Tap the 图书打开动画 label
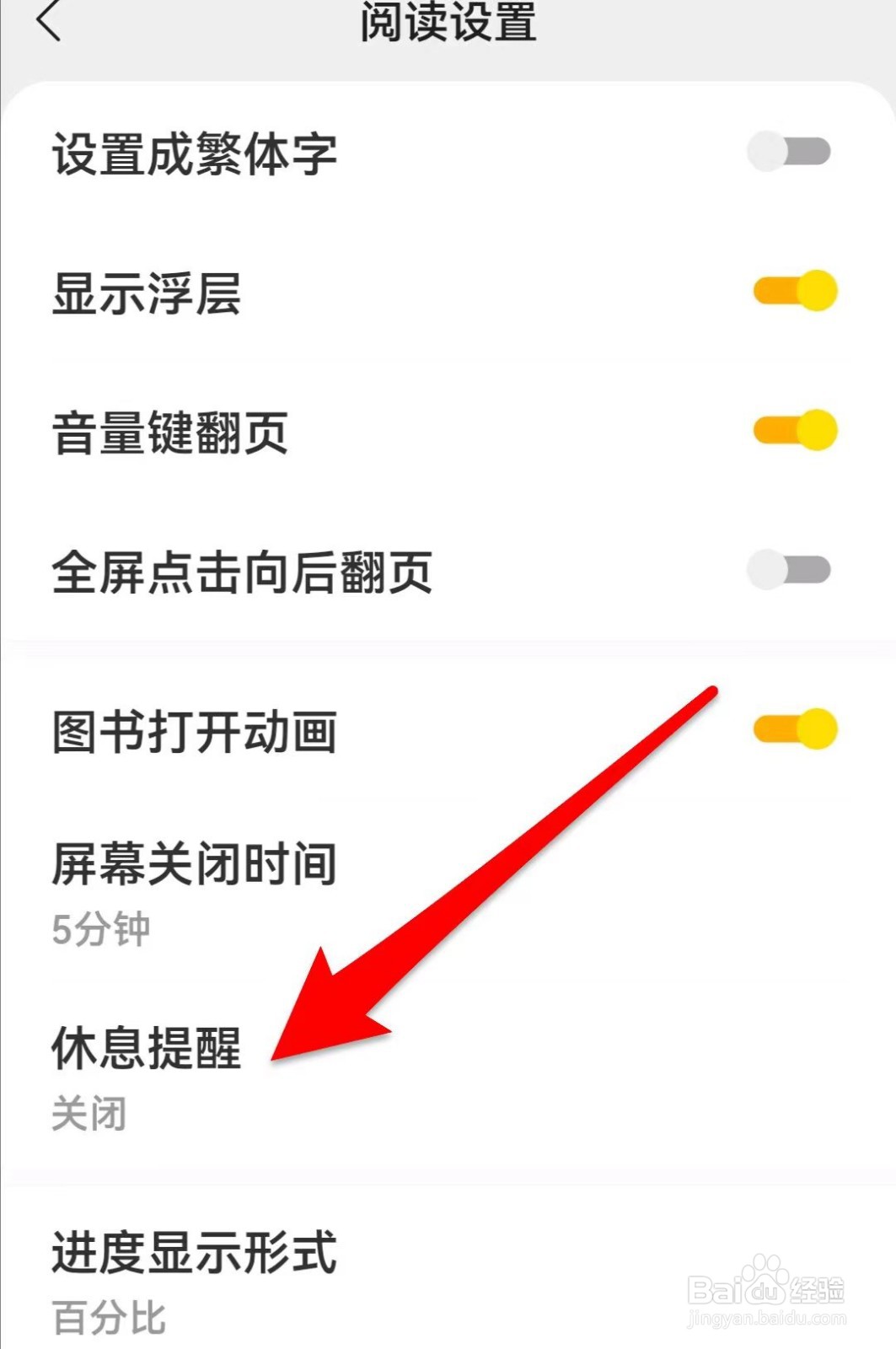Screen dimensions: 896x1349 coord(194,730)
